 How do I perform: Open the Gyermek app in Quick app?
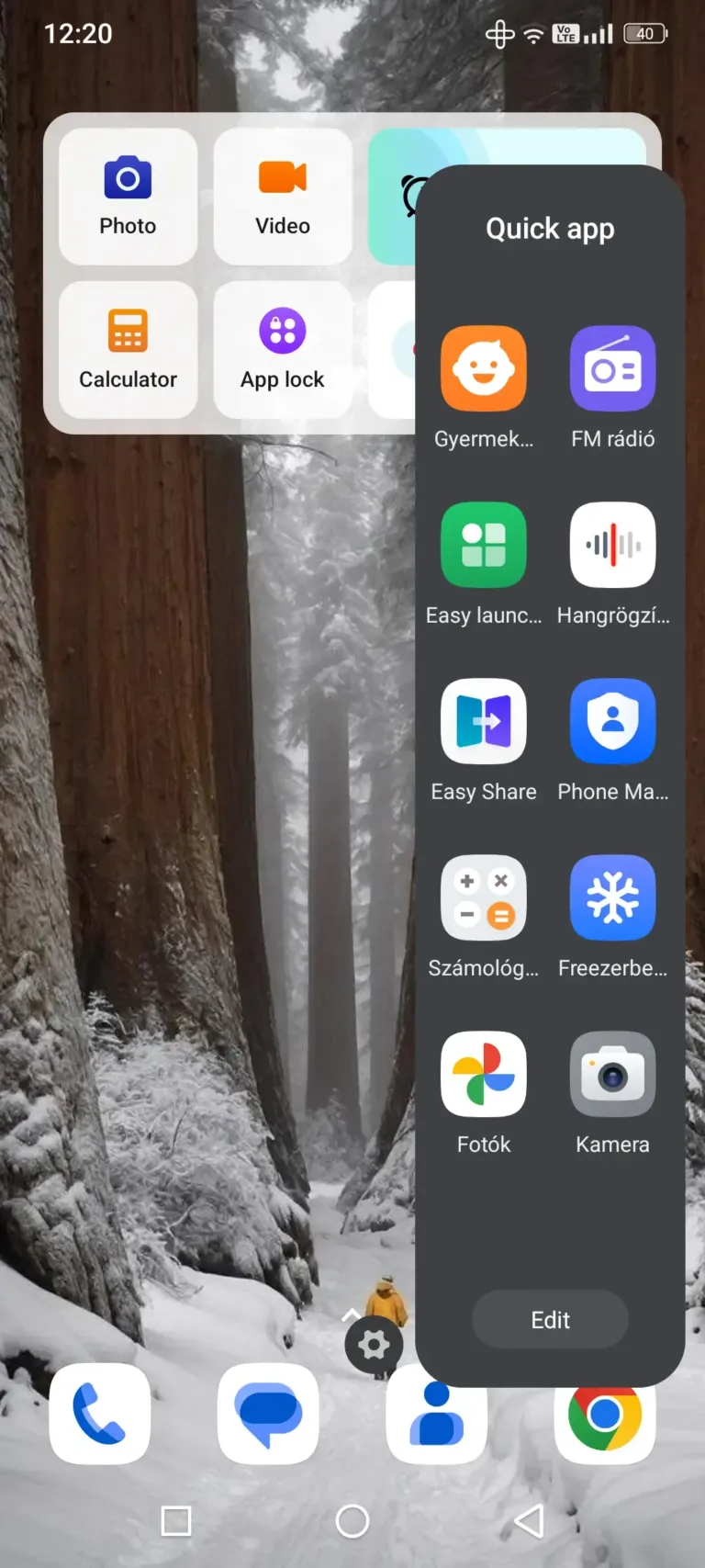coord(484,369)
